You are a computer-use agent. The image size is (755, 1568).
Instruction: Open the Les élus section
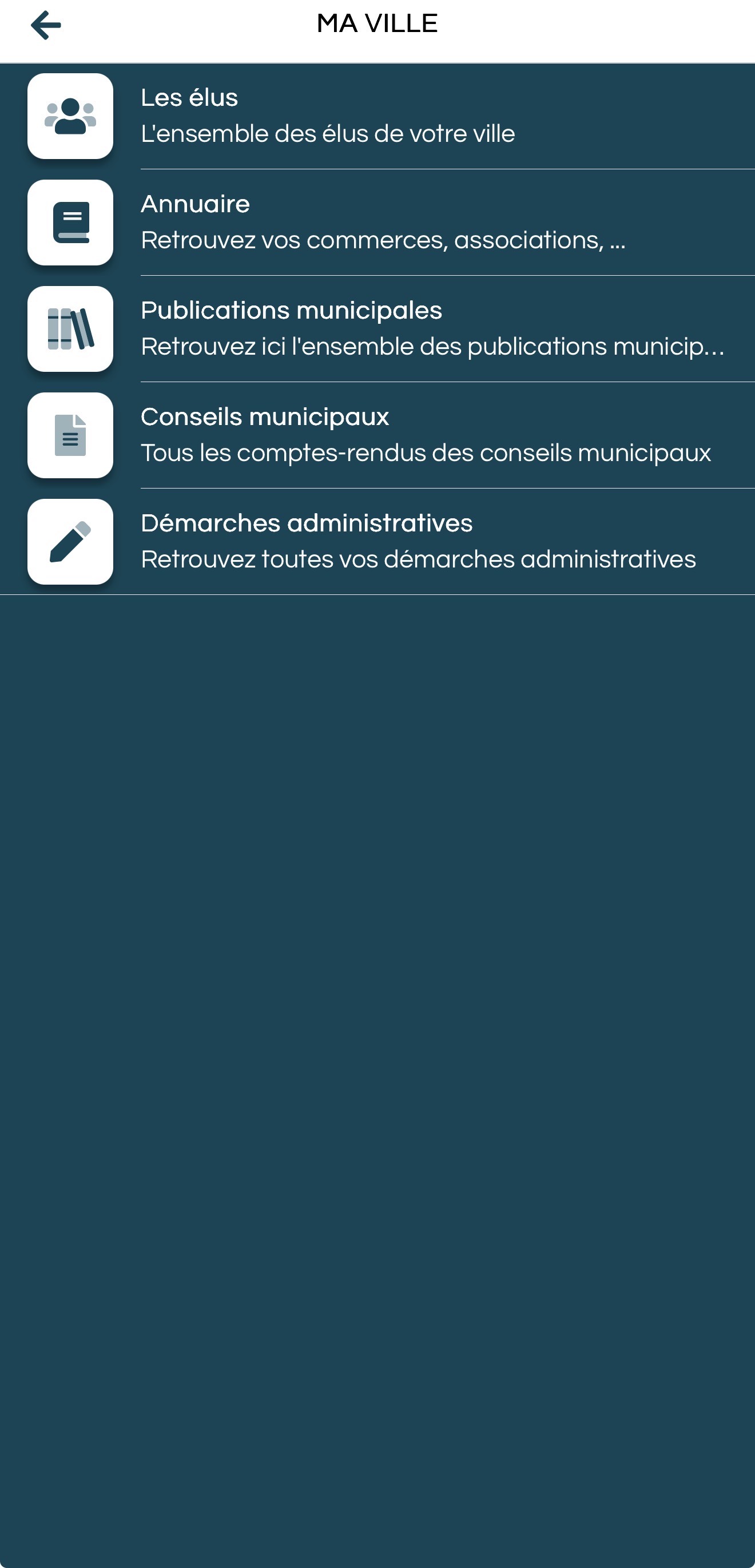point(377,116)
